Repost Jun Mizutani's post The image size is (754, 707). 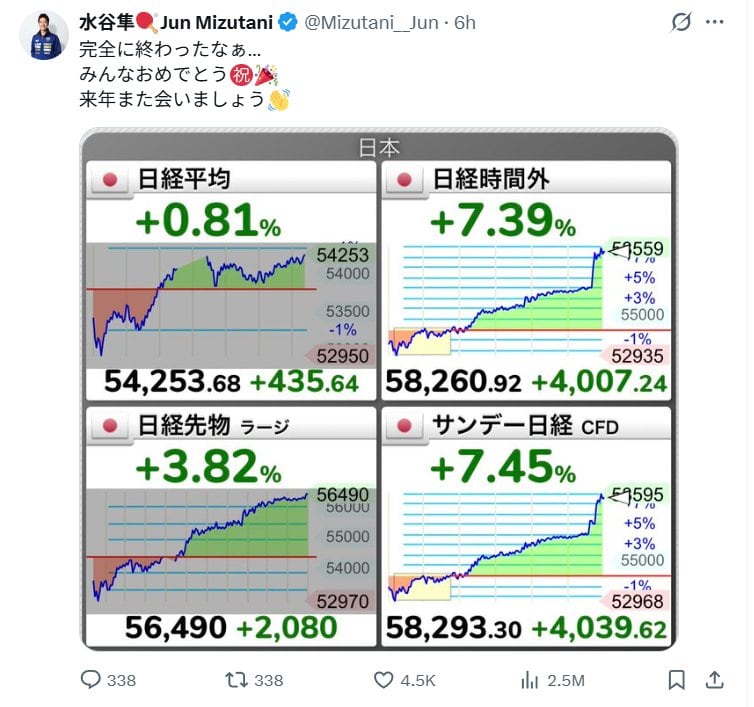coord(238,680)
